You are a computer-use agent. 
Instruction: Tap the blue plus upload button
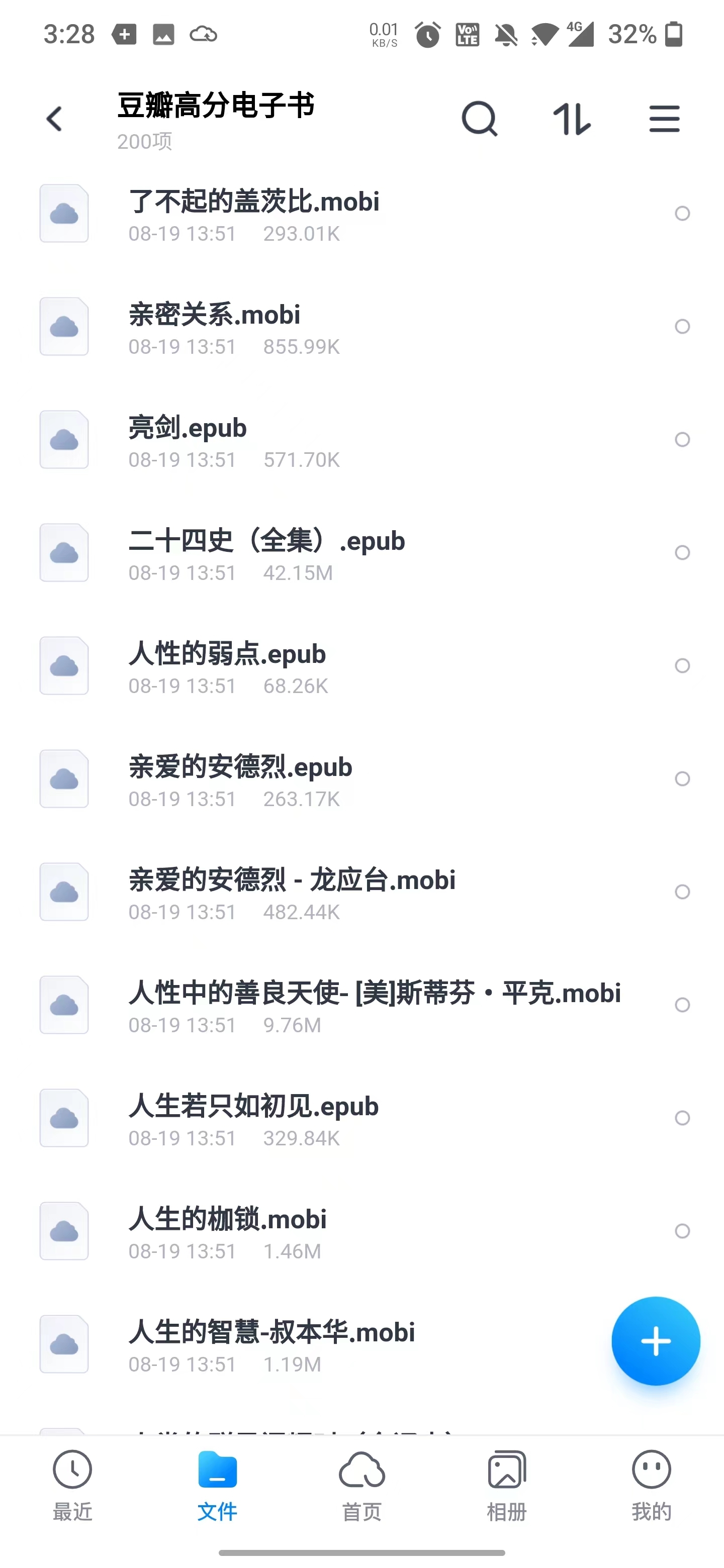pyautogui.click(x=656, y=1341)
